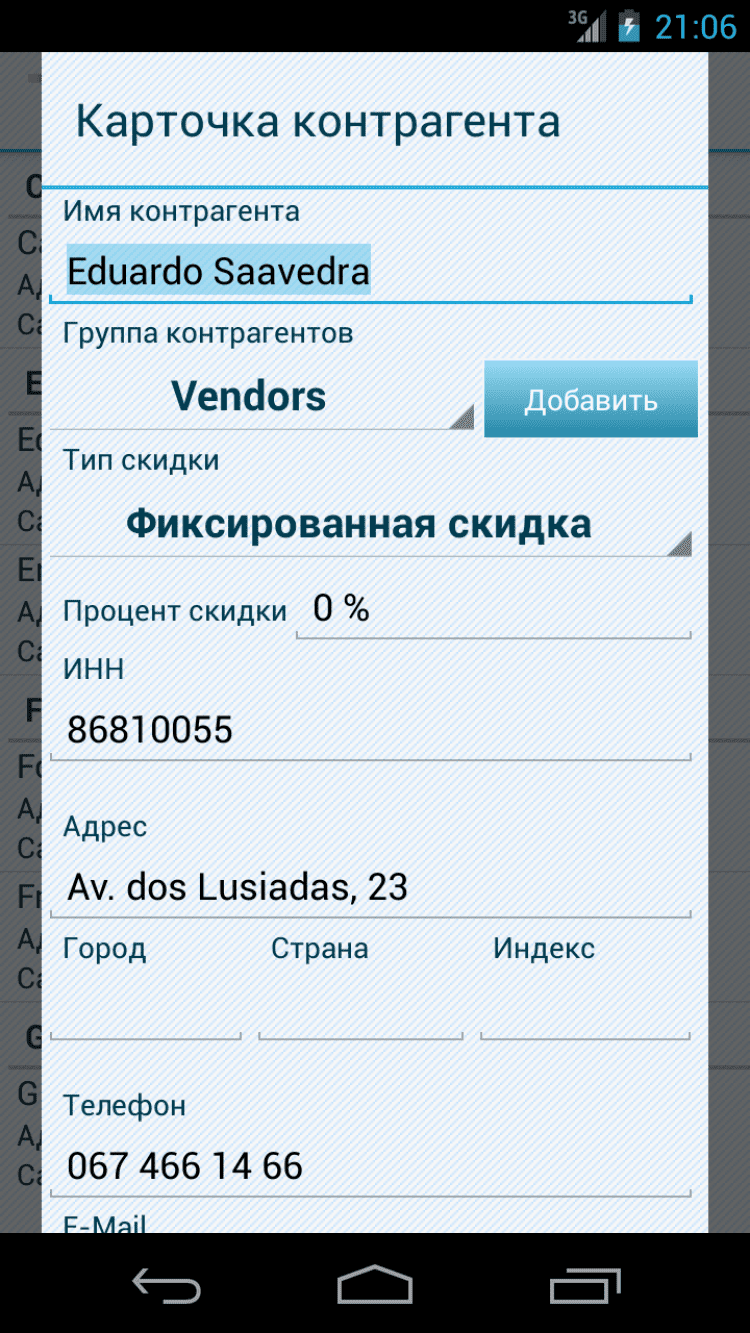Screen dimensions: 750x1333
Task: Go back with the system back button
Action: tap(166, 1284)
